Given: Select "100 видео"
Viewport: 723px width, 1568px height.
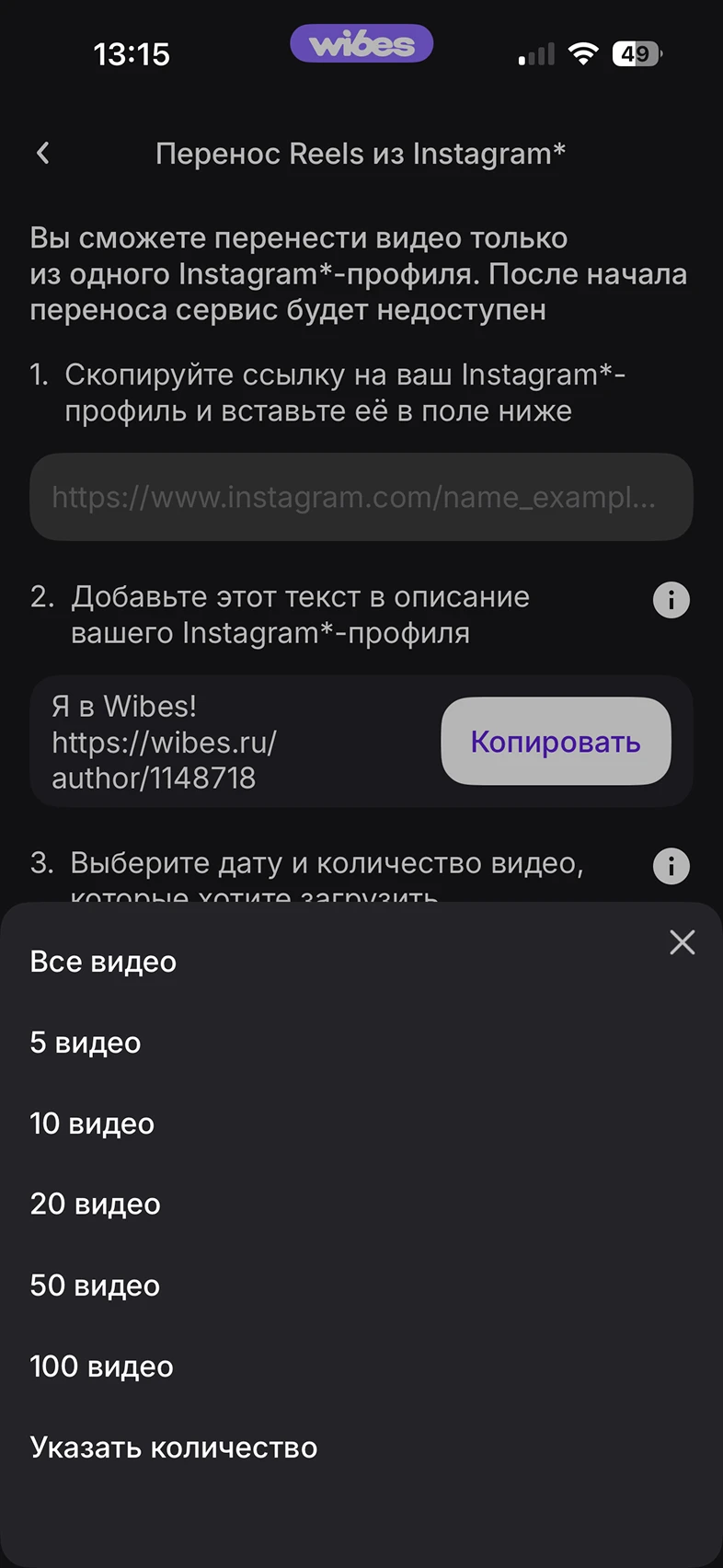Looking at the screenshot, I should coord(361,1366).
